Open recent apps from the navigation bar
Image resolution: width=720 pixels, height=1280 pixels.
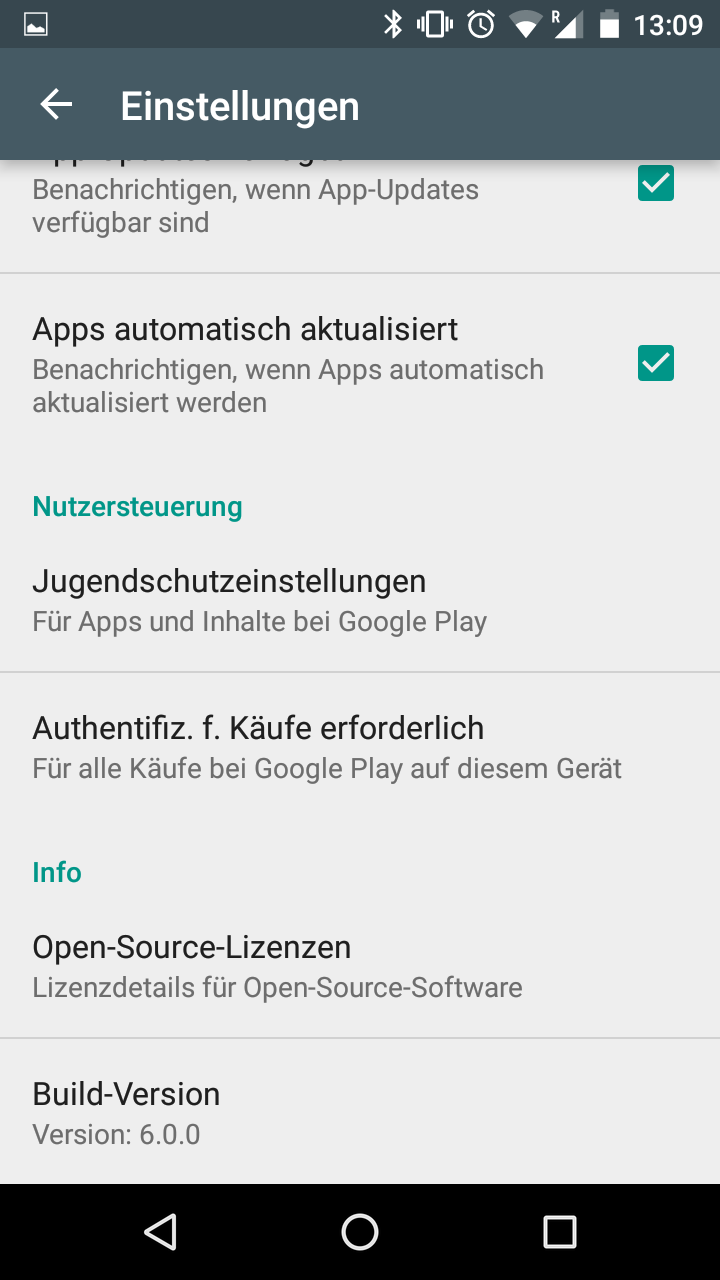tap(560, 1232)
